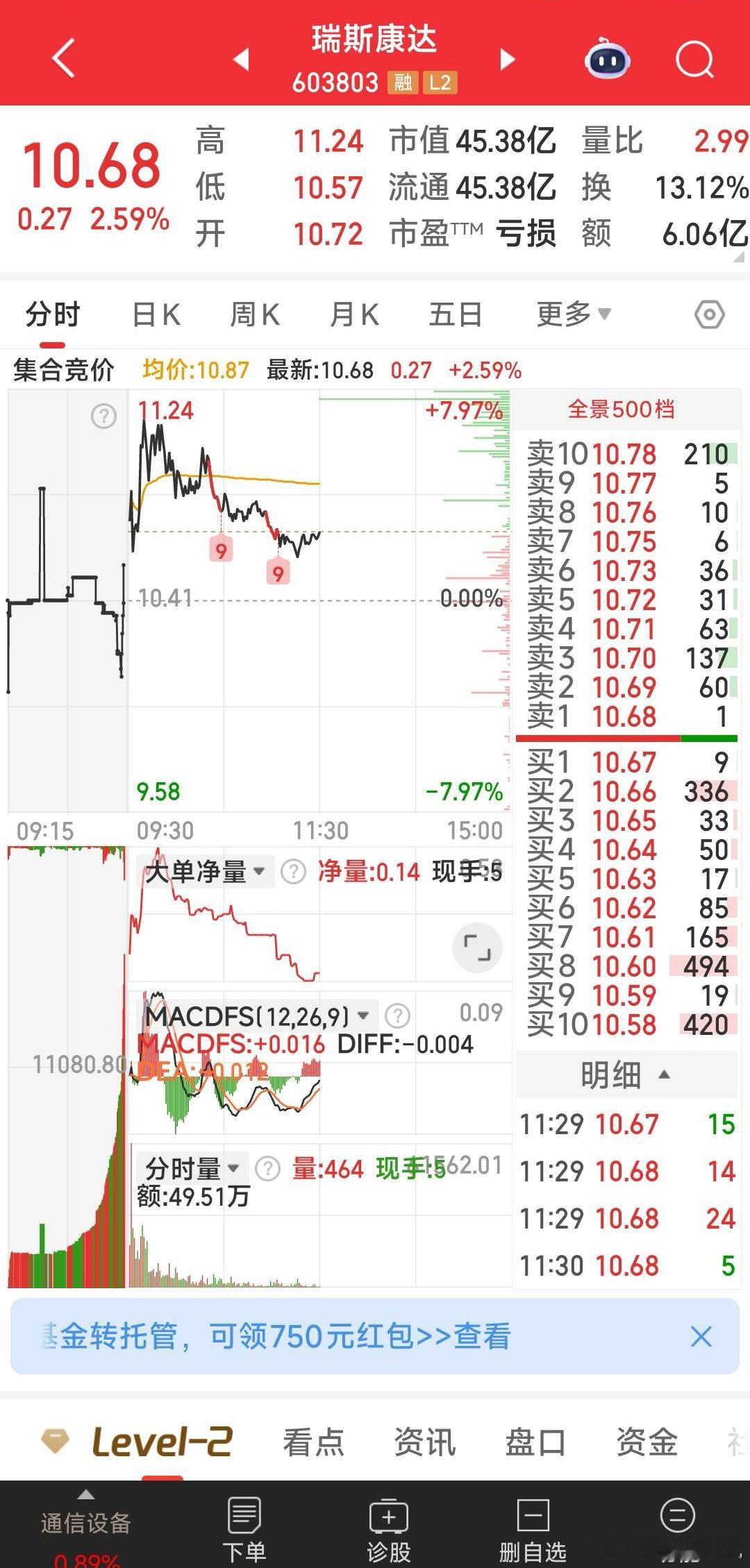Switch to the 月K chart tab

click(354, 314)
